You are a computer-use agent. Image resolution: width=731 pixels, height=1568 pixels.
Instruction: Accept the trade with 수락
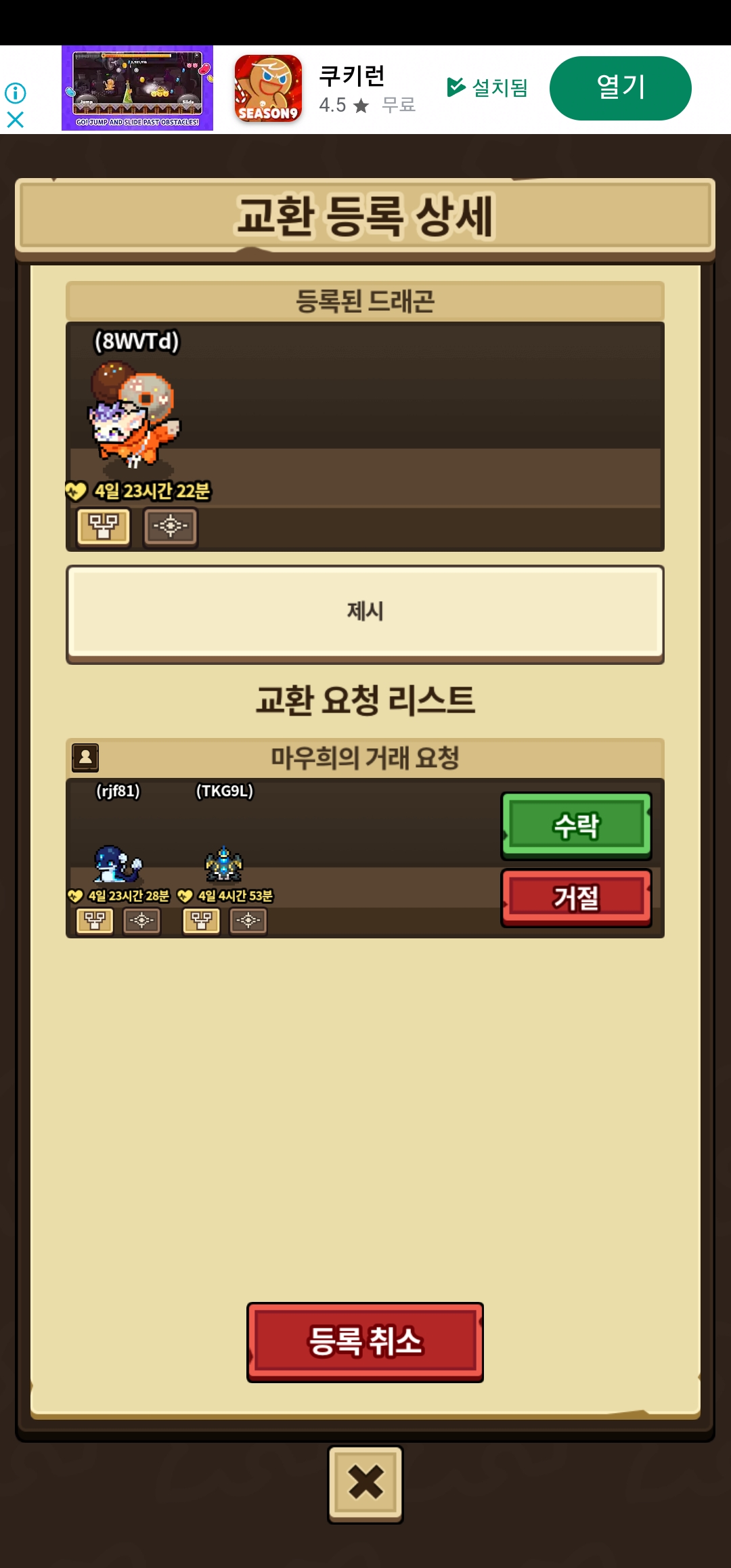(576, 826)
